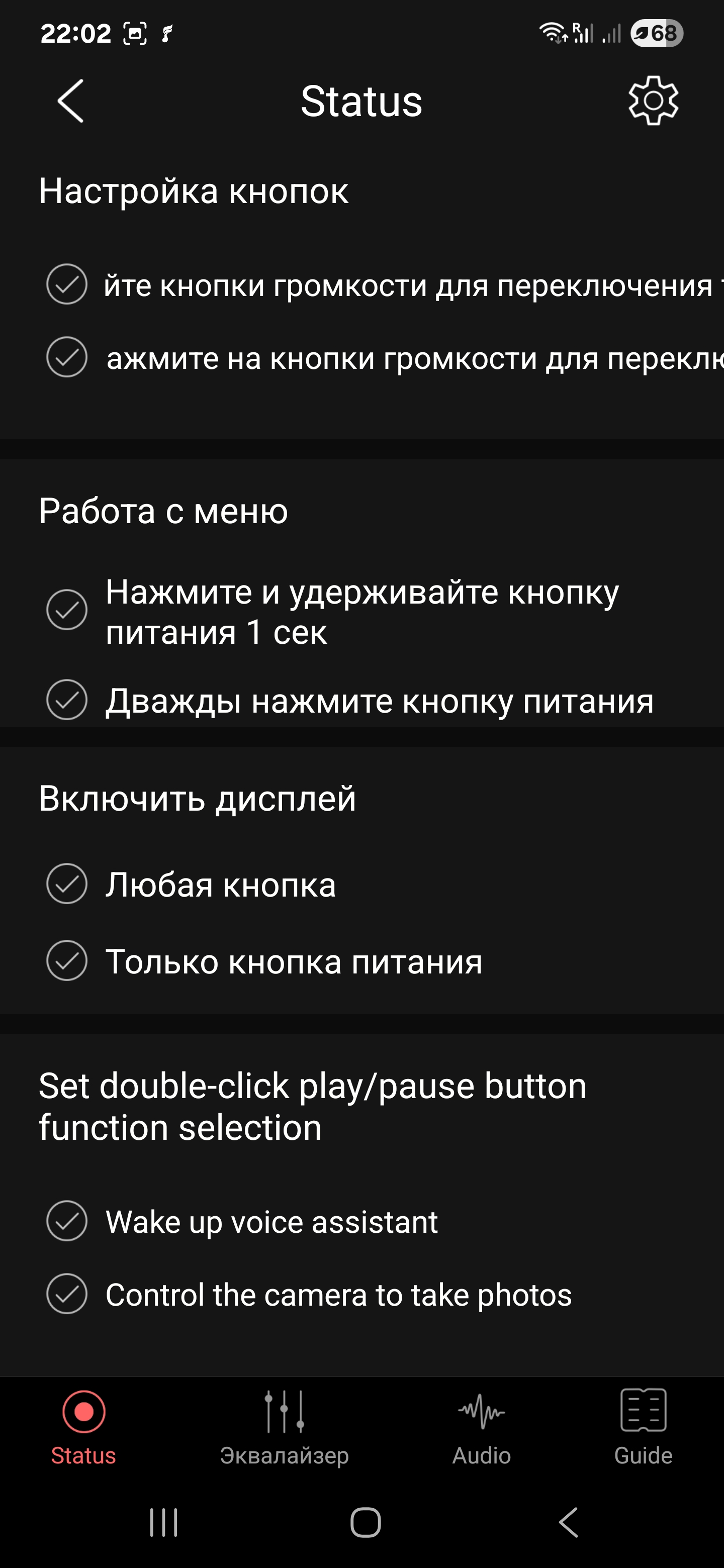Select the option starting with "ажмите на кнопки"
This screenshot has height=1568, width=724.
pyautogui.click(x=67, y=357)
